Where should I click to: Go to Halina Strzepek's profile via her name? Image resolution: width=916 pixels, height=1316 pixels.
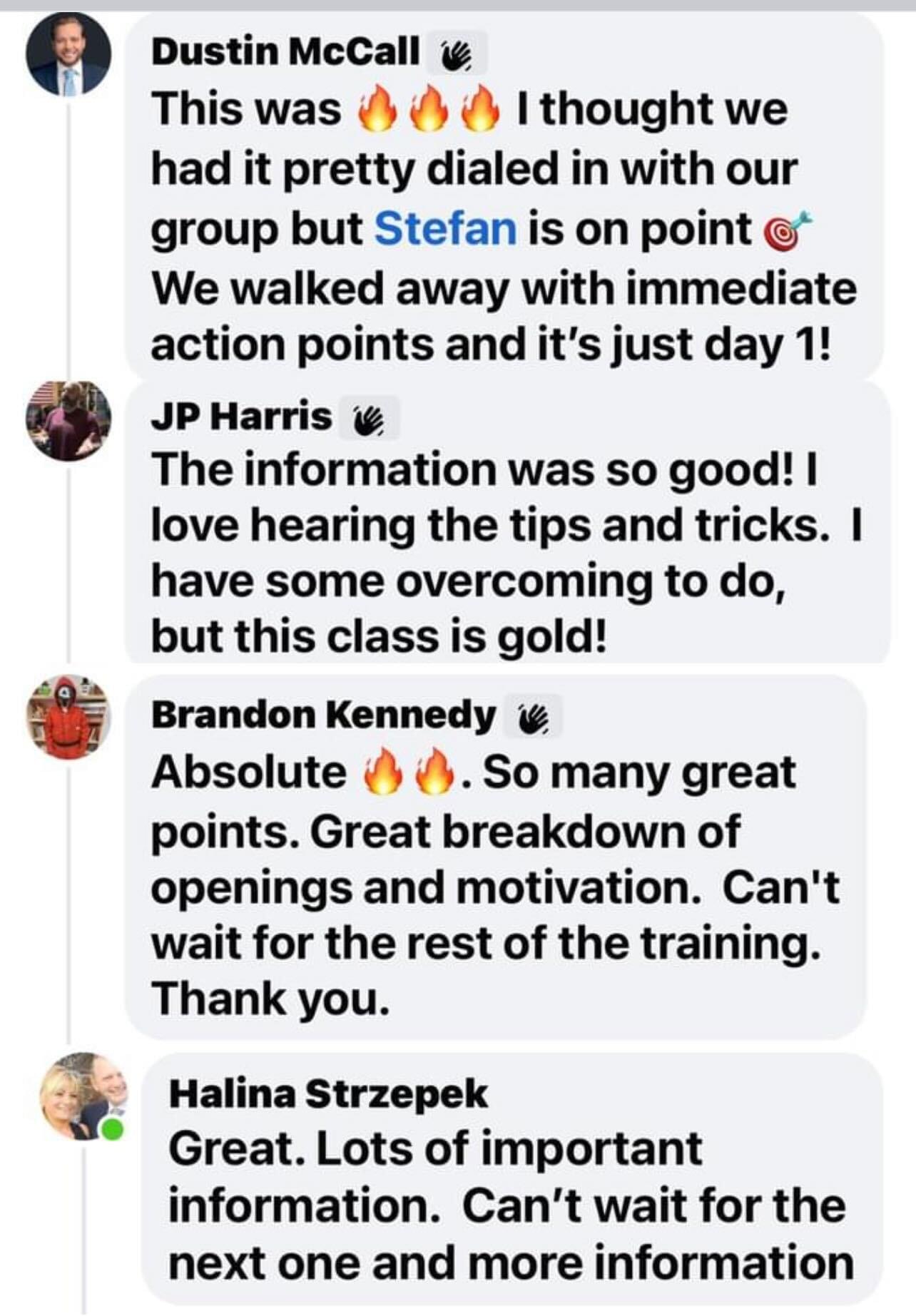[x=328, y=1094]
